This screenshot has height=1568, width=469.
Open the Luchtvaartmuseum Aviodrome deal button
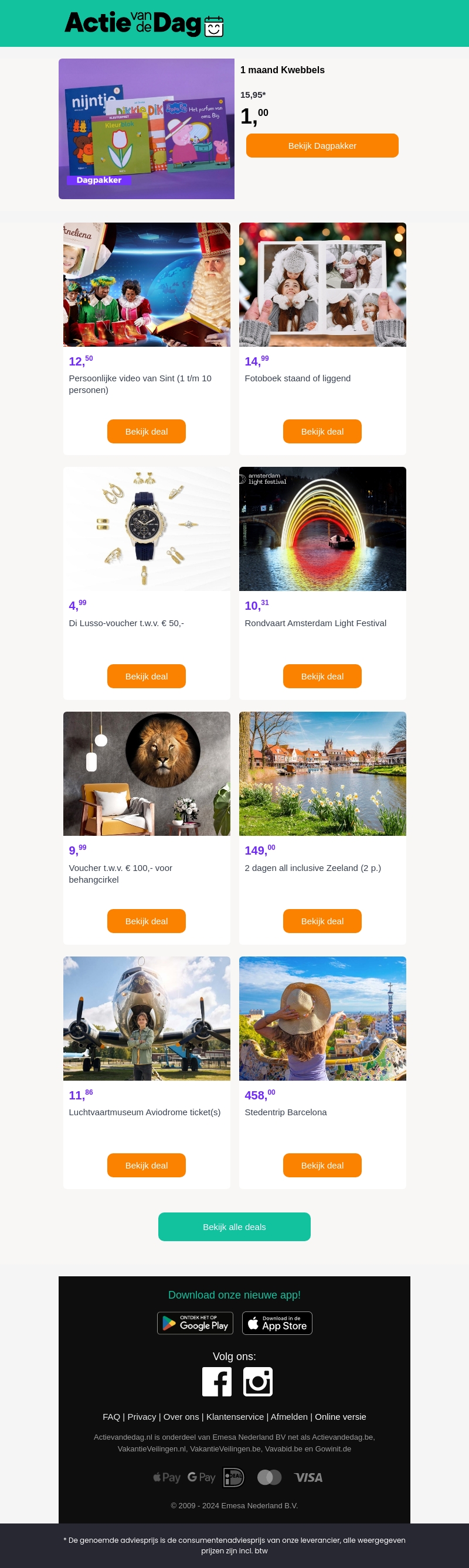point(146,1165)
